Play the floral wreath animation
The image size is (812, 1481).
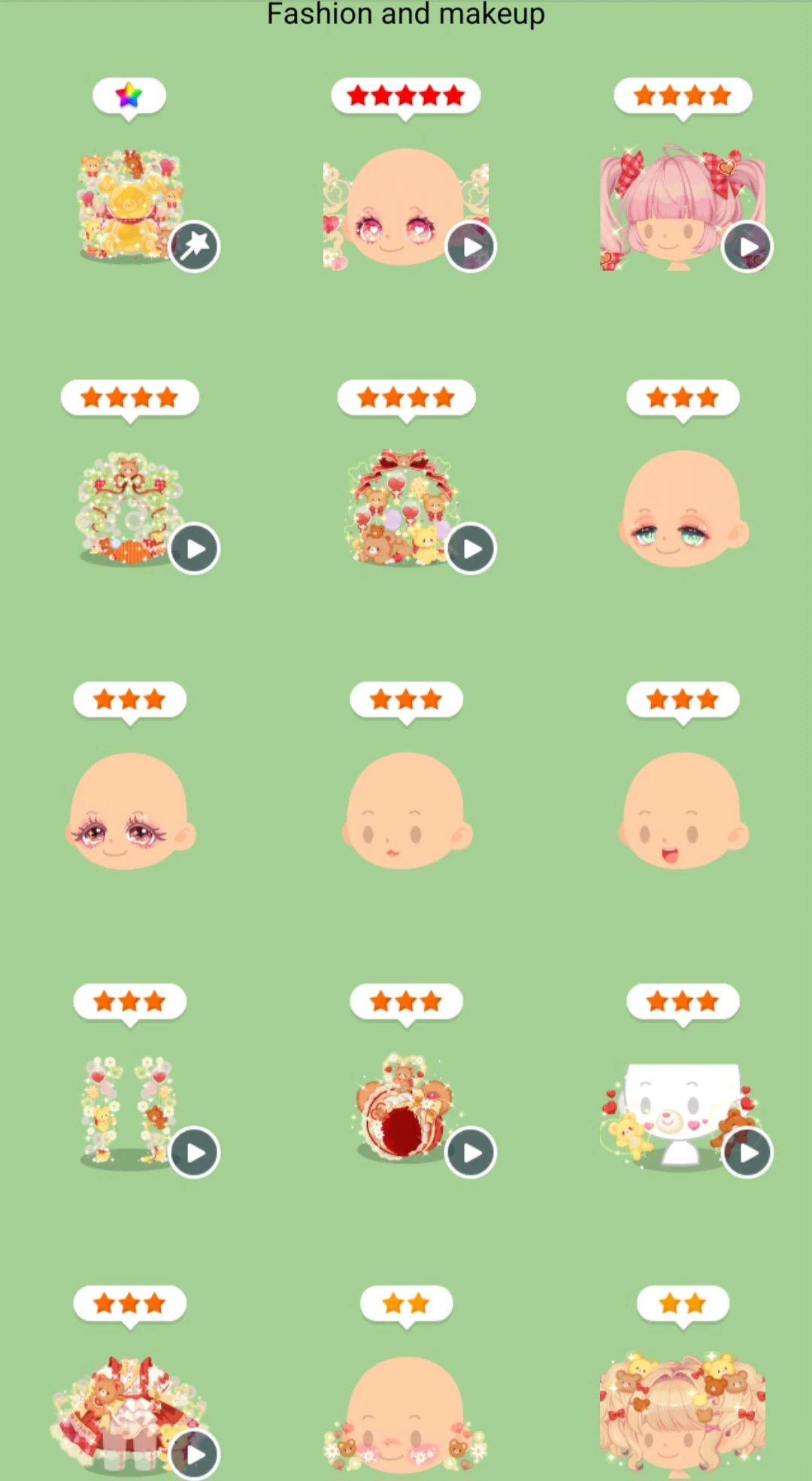point(193,548)
